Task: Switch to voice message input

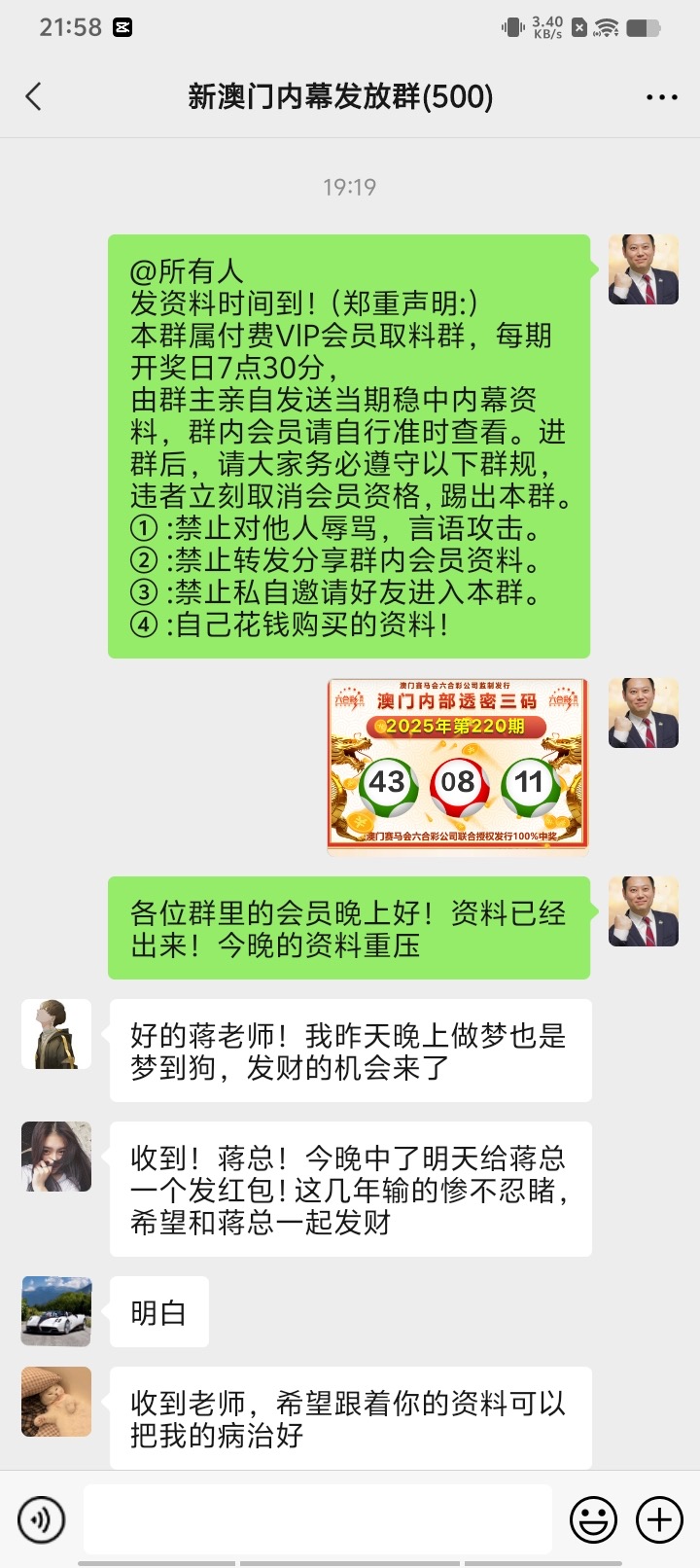Action: (42, 1519)
